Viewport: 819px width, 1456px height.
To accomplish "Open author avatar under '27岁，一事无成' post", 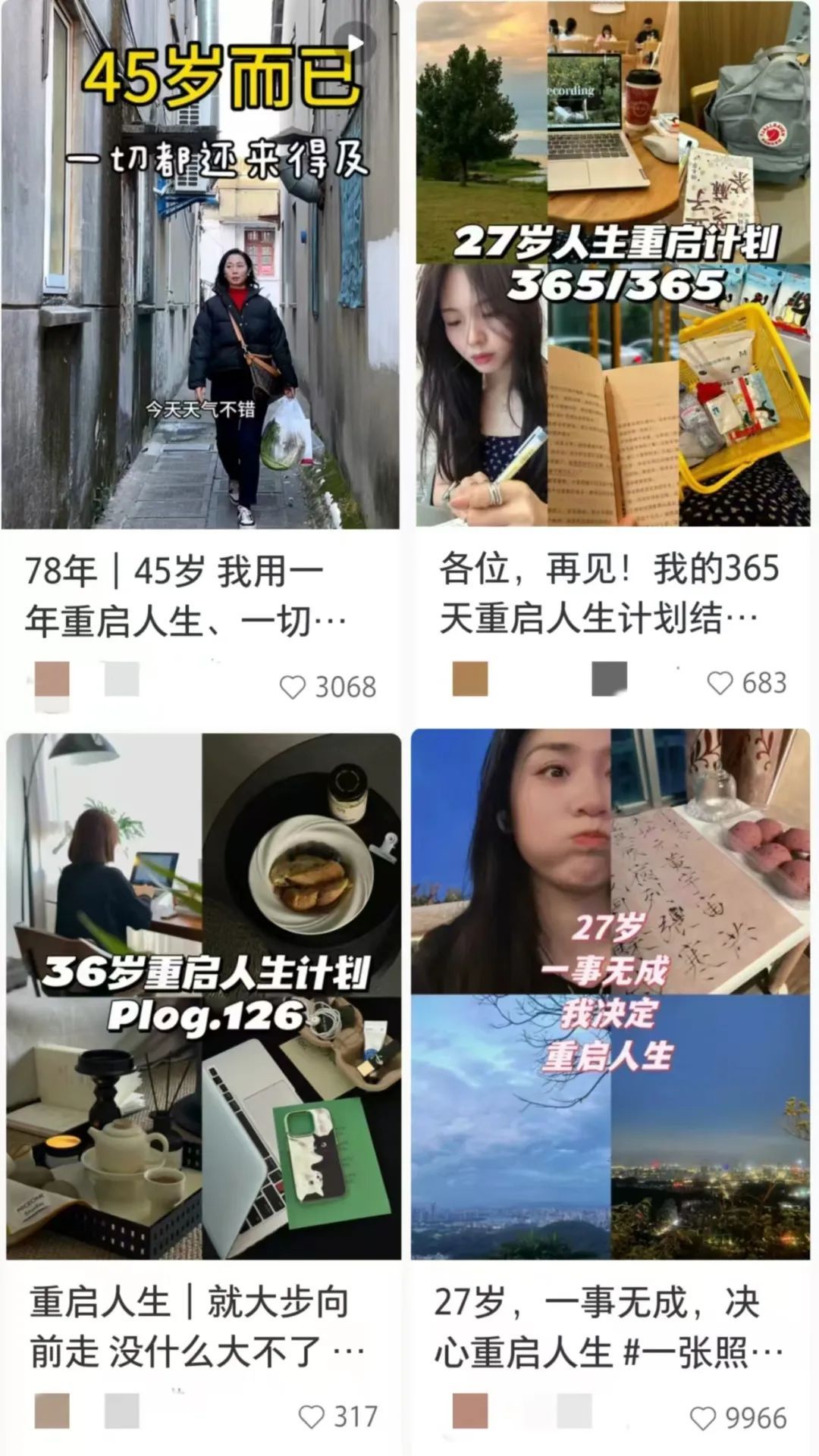I will (x=470, y=1411).
